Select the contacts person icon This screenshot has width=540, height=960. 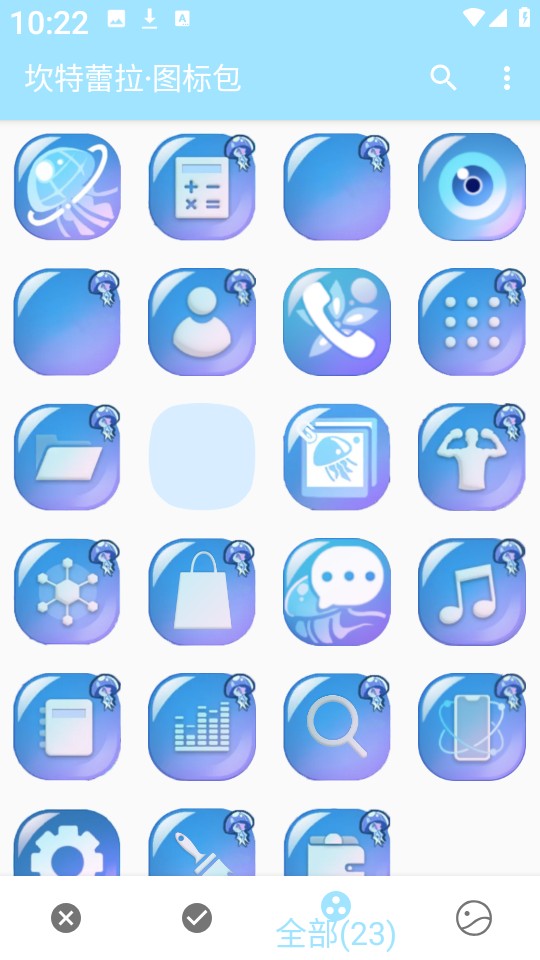click(x=202, y=321)
